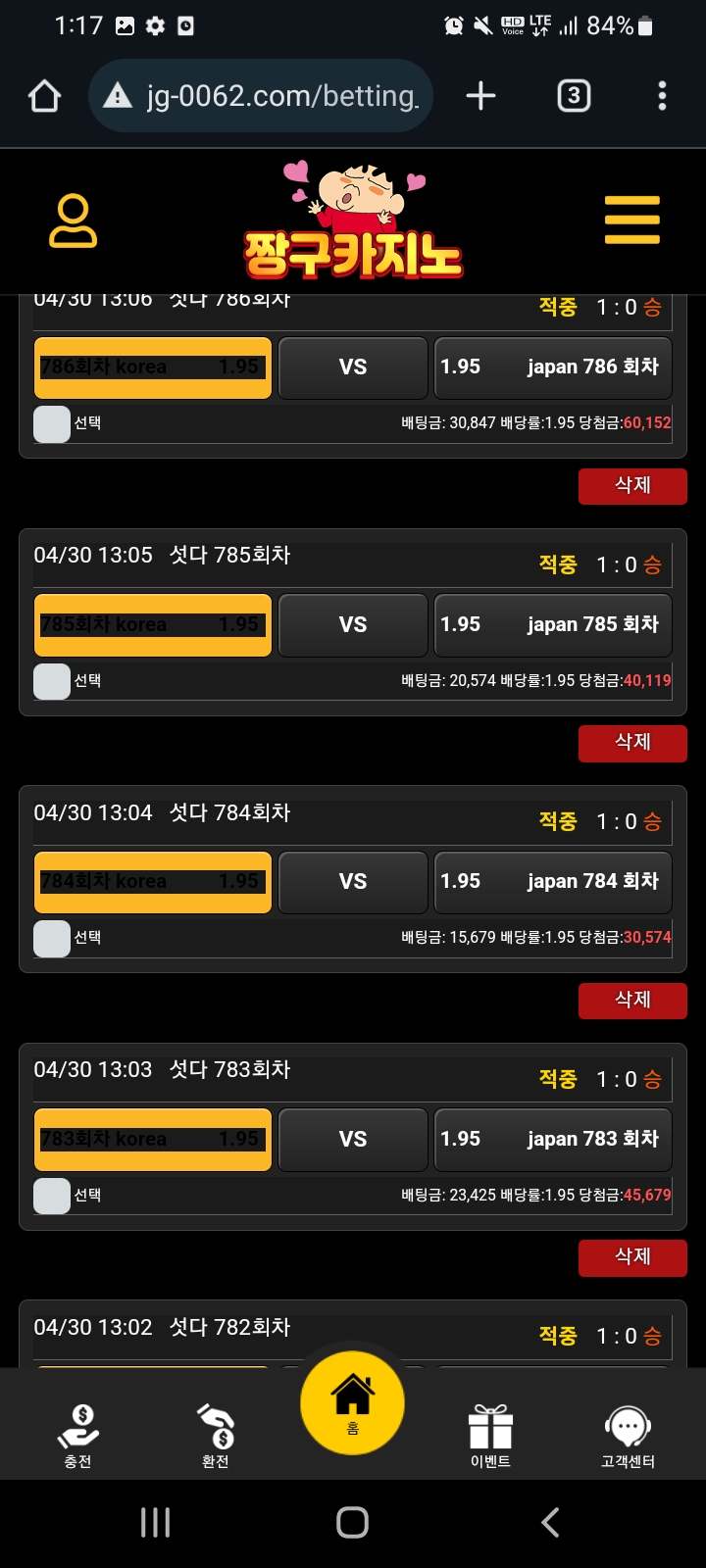Screen dimensions: 706x1568
Task: Switch to the 환전 tab
Action: click(216, 1436)
